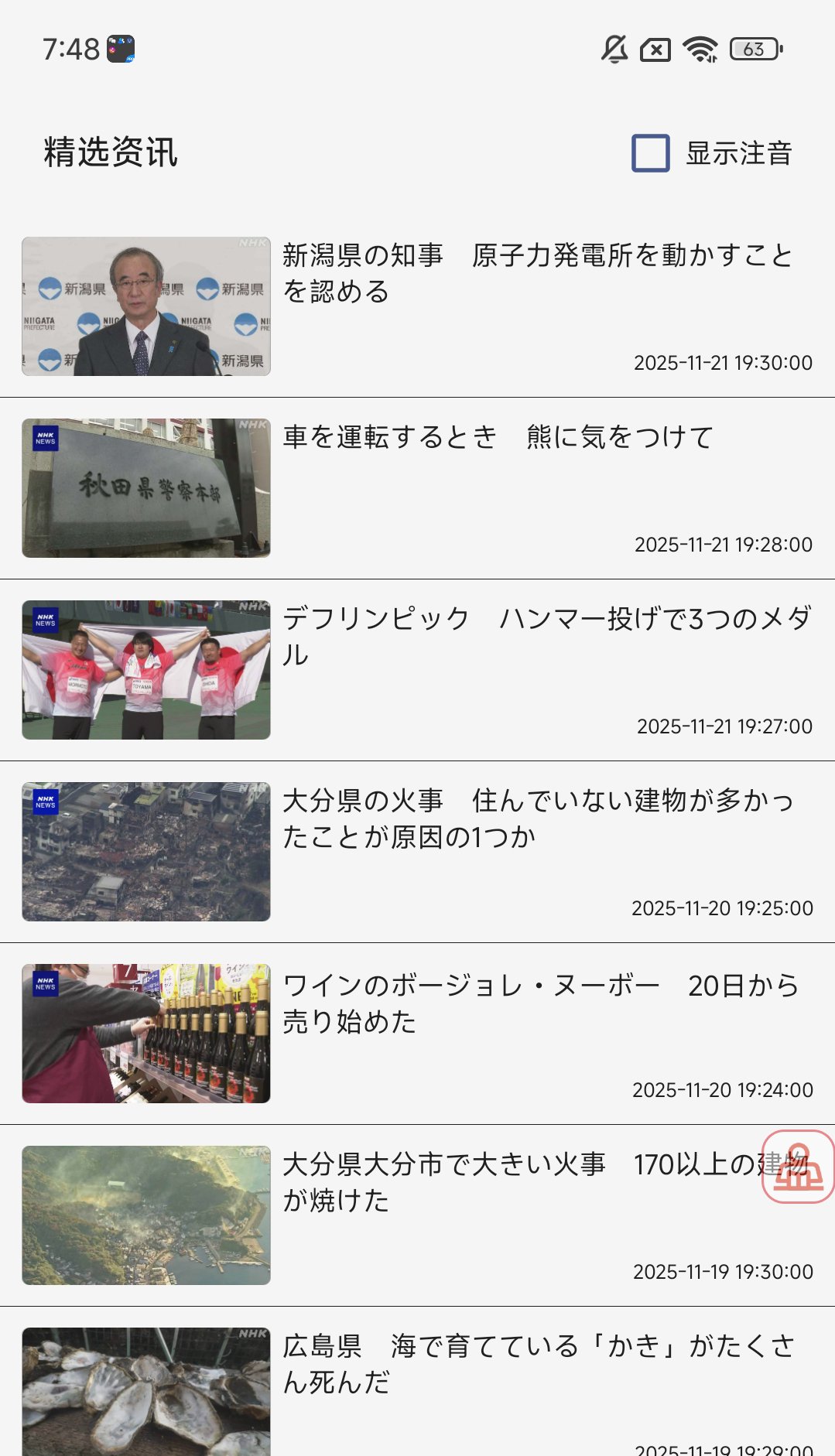Open article about bears while driving

(x=497, y=438)
